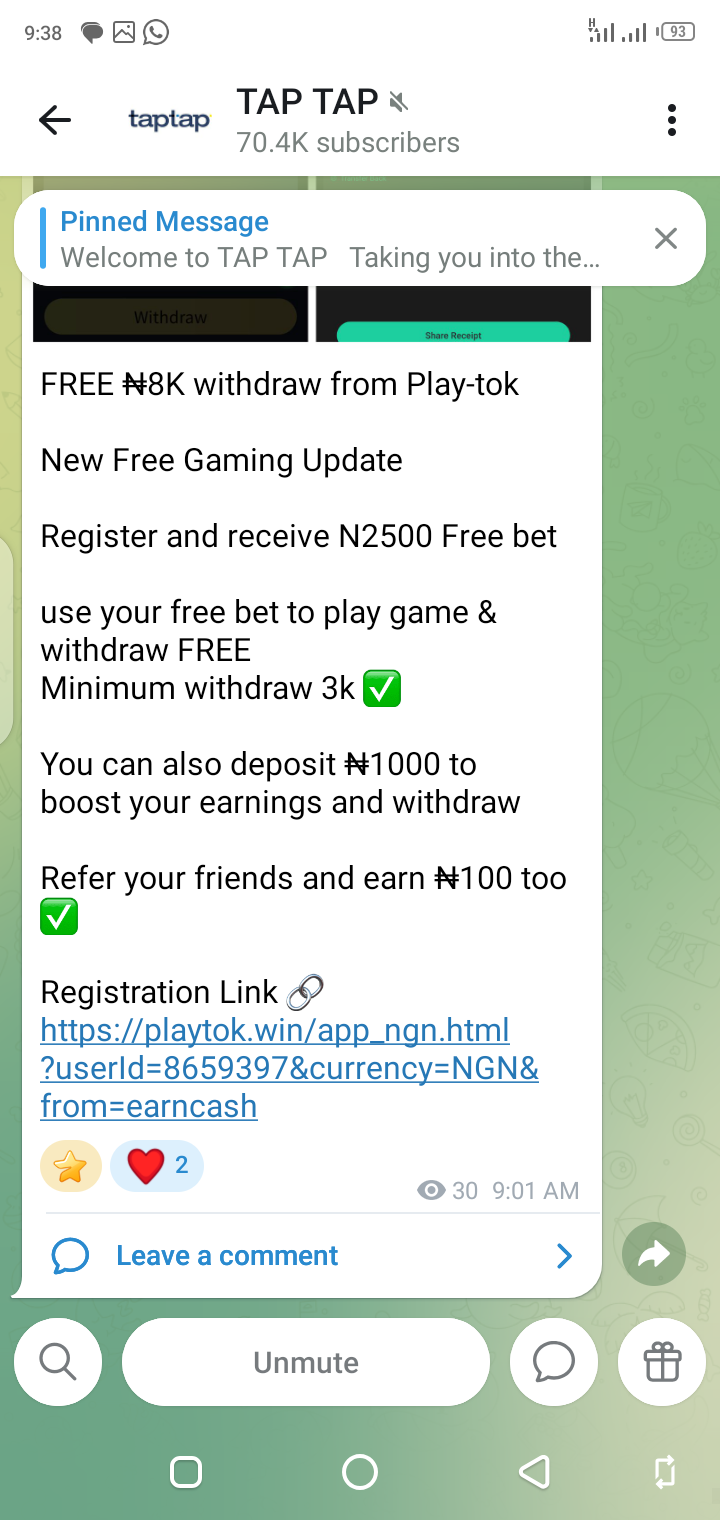View the Share Receipt screenshot image

(453, 314)
